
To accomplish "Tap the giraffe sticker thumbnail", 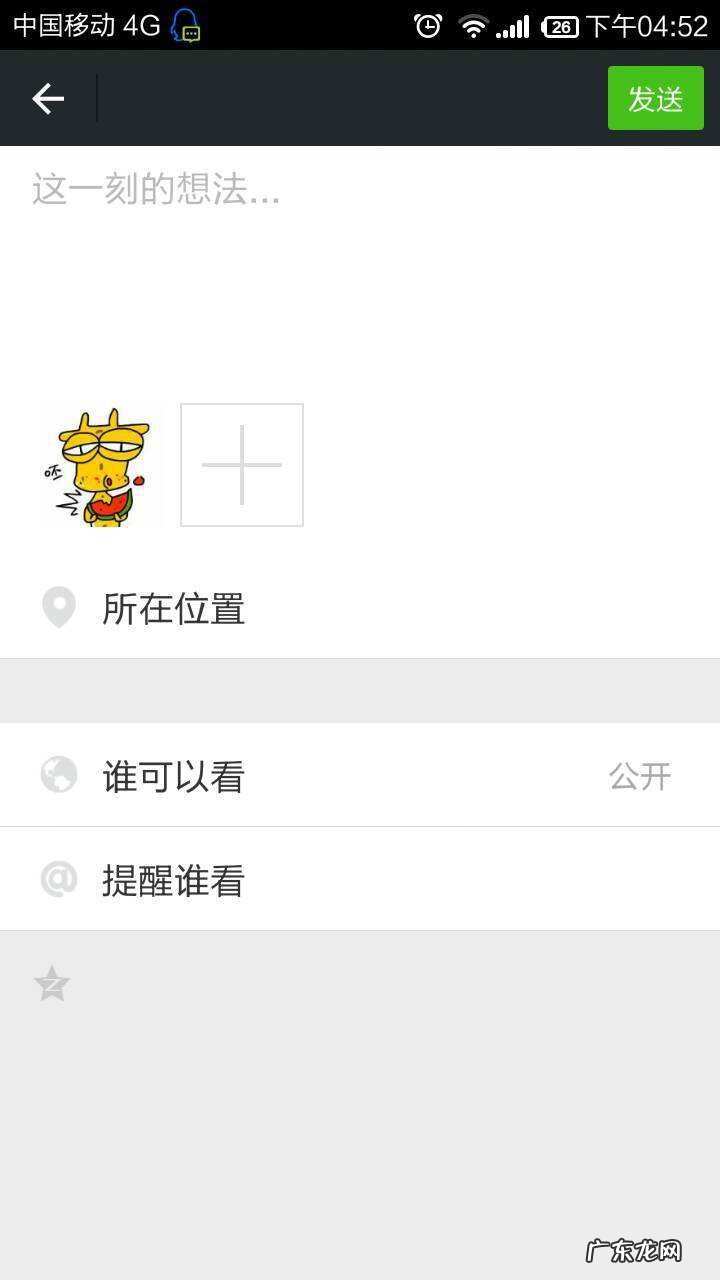I will click(100, 464).
